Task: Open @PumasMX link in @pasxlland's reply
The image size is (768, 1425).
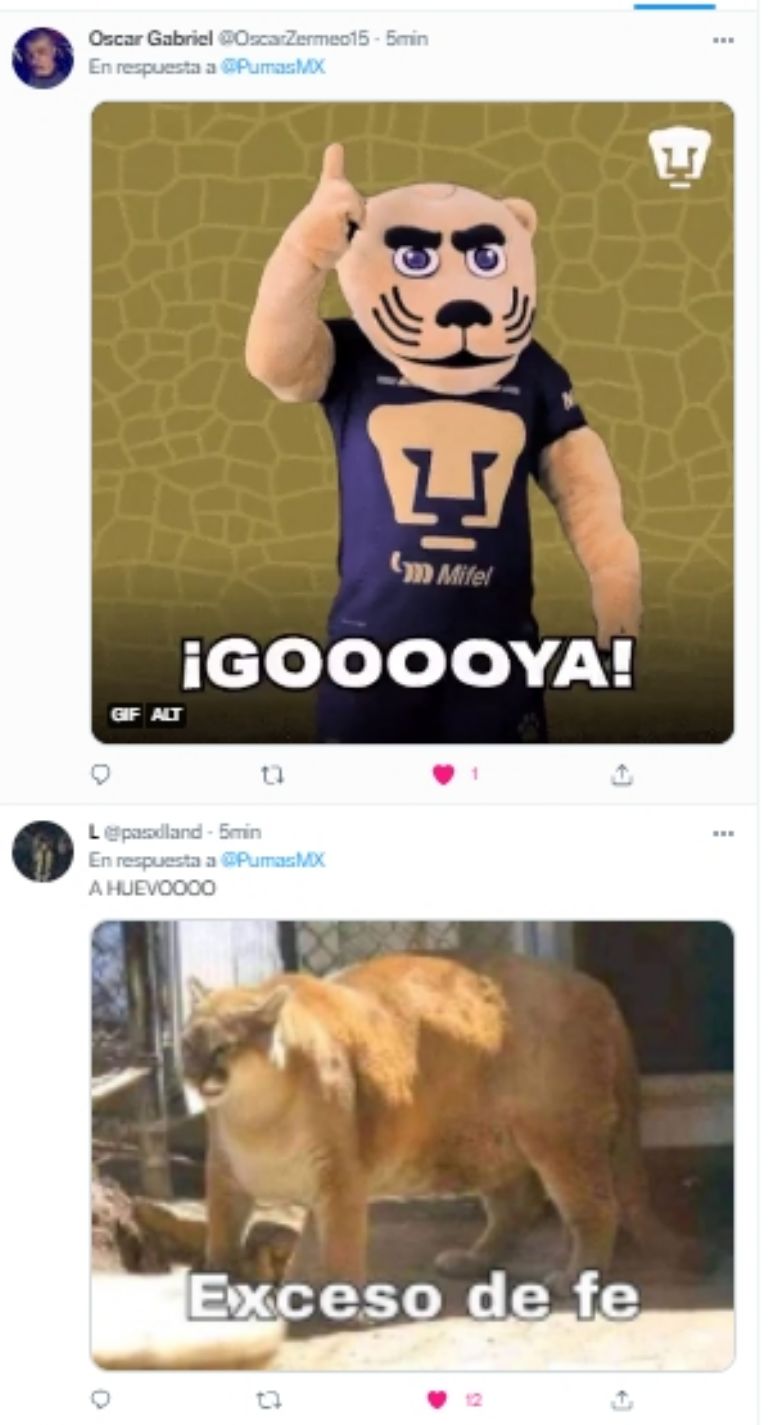Action: click(x=271, y=860)
